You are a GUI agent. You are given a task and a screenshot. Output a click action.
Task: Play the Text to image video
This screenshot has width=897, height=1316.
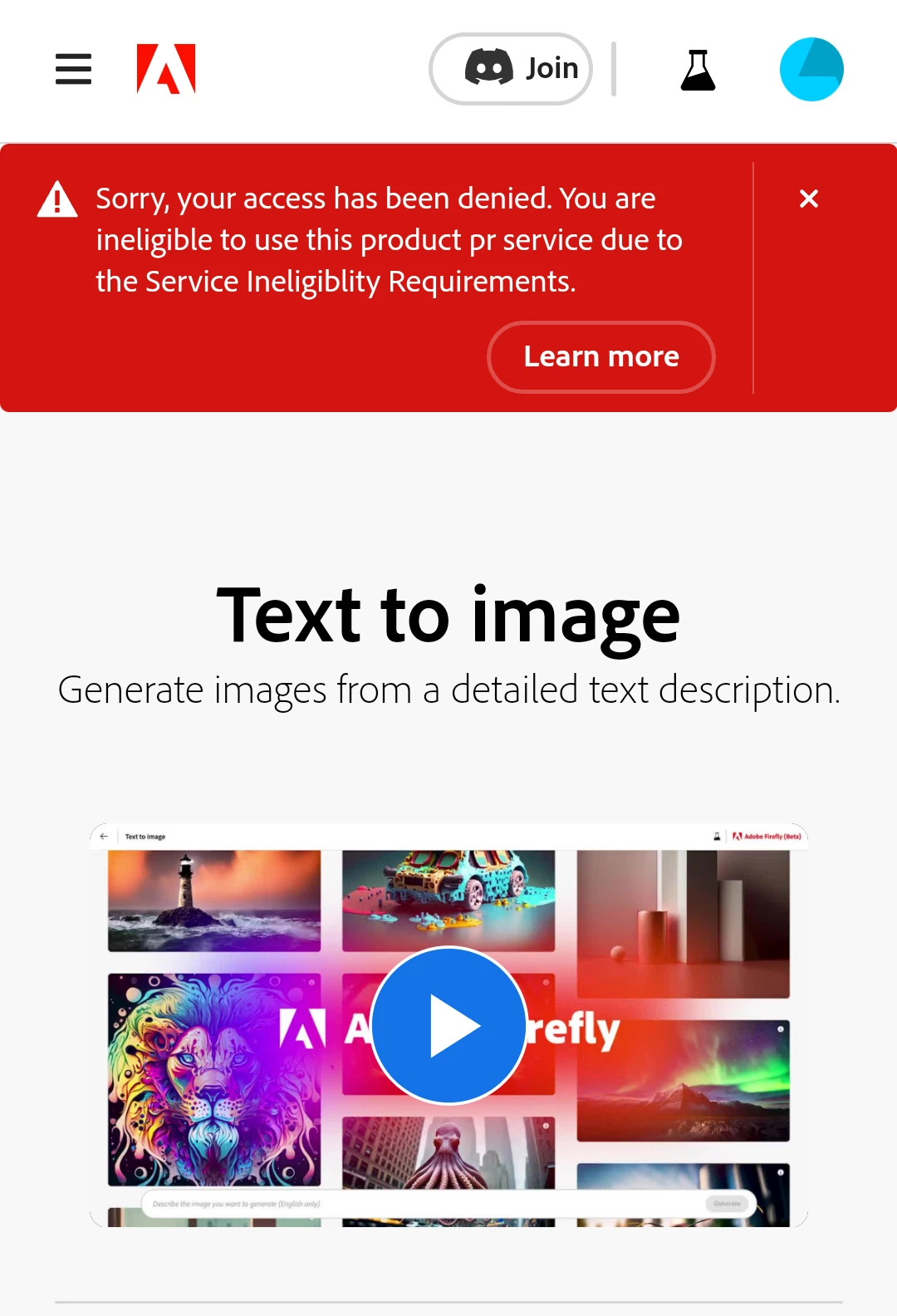pyautogui.click(x=448, y=1025)
